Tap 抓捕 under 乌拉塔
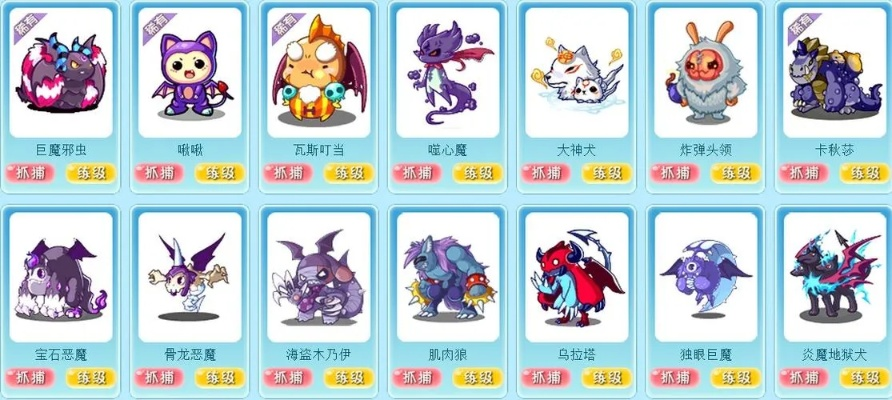Screen dimensions: 892x400 click(x=546, y=378)
